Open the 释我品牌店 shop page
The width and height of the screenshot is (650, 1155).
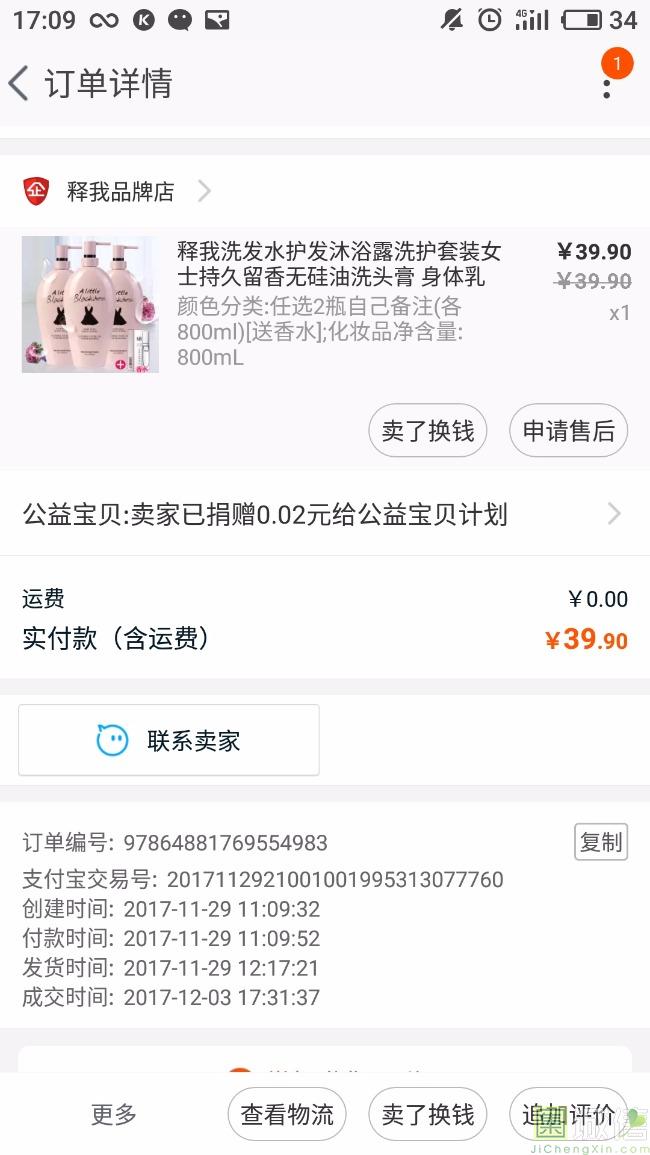coord(120,191)
